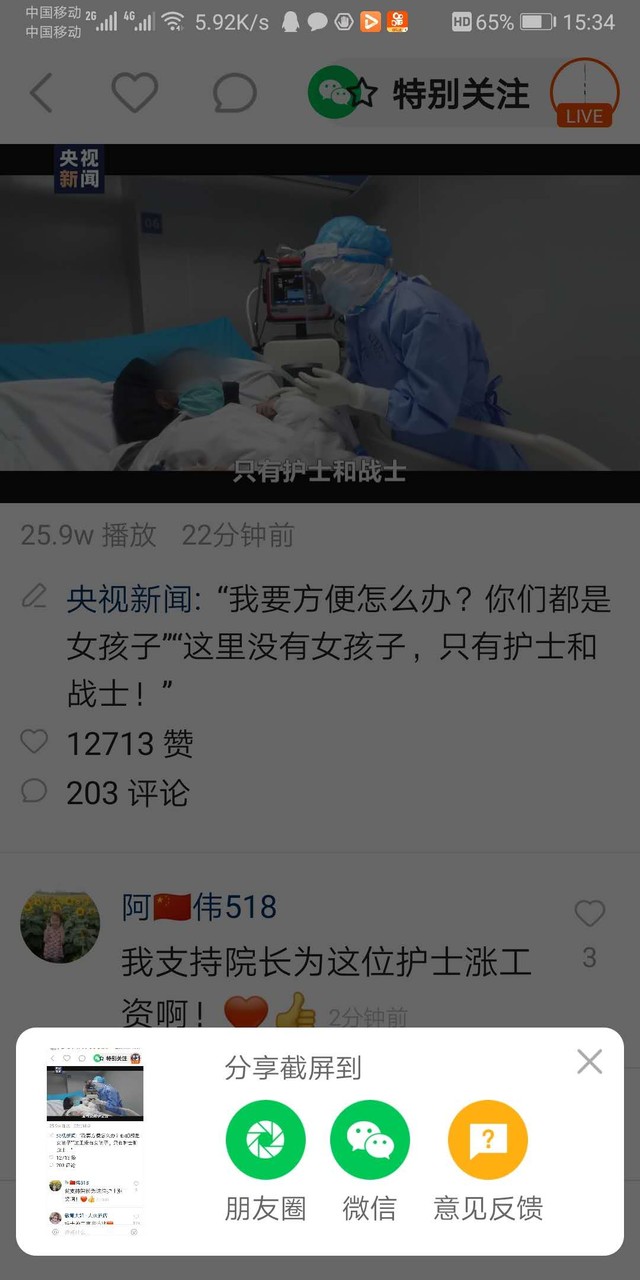Share the screenshot to 微信
The width and height of the screenshot is (640, 1280).
pos(370,1161)
